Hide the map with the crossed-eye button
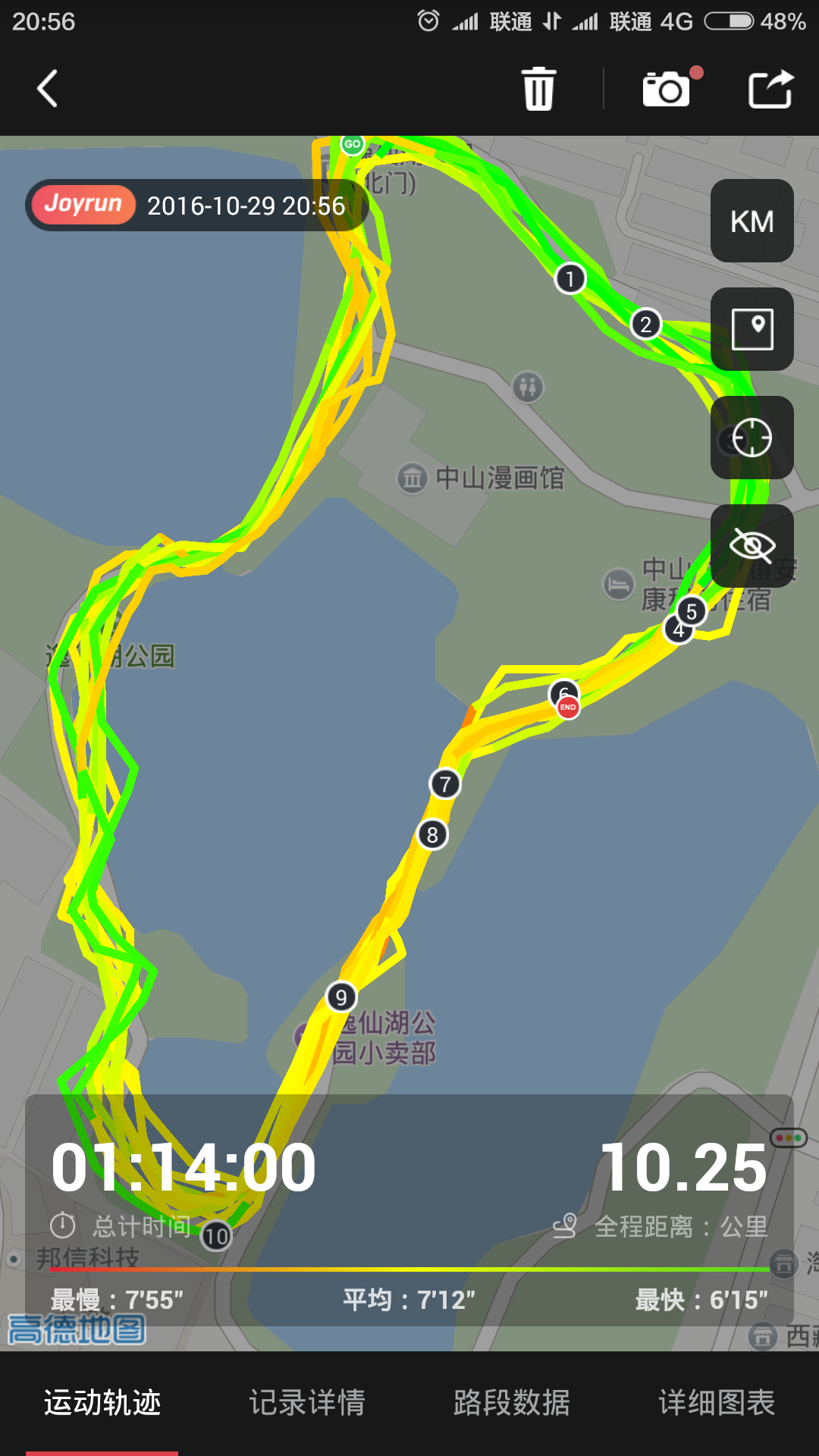This screenshot has width=819, height=1456. click(752, 546)
